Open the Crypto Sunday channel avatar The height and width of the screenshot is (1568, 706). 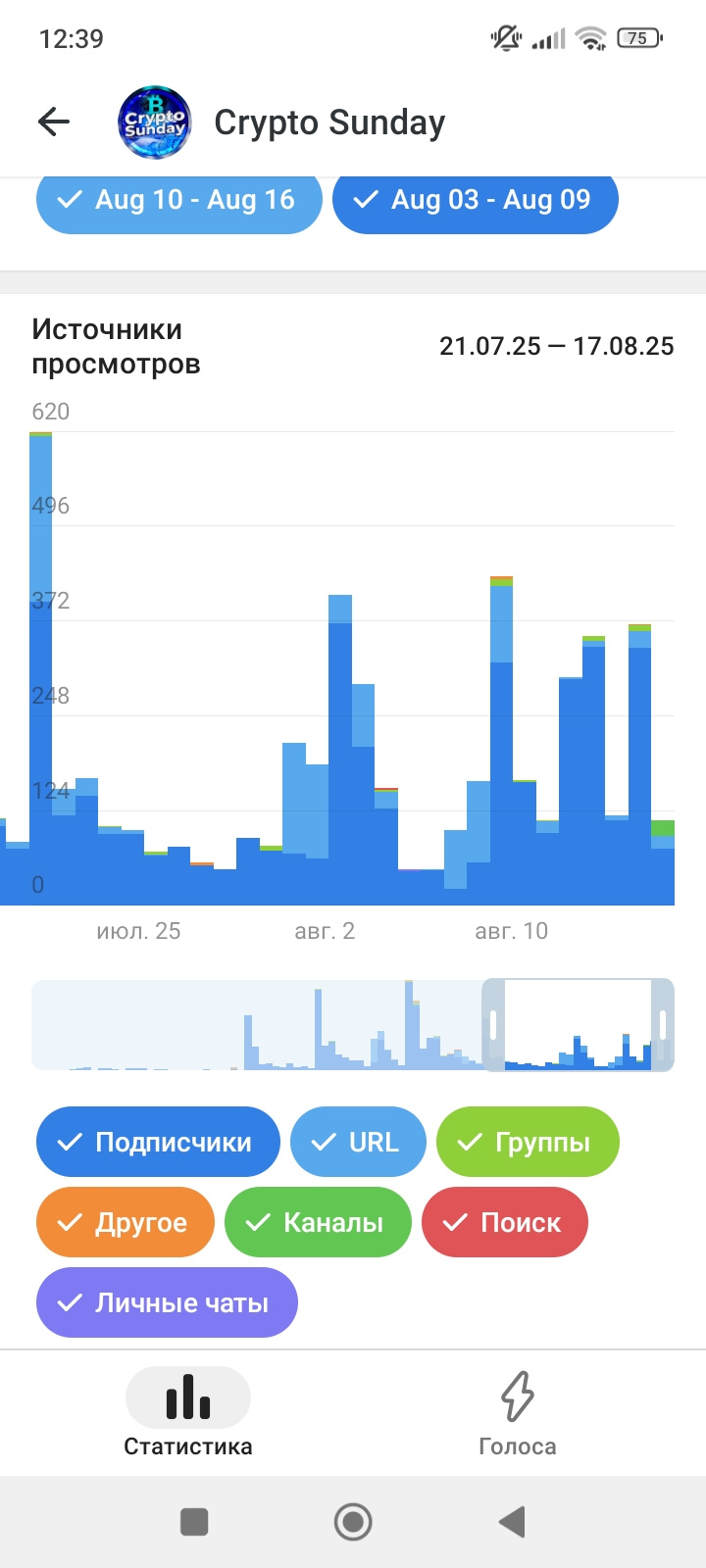(x=154, y=122)
